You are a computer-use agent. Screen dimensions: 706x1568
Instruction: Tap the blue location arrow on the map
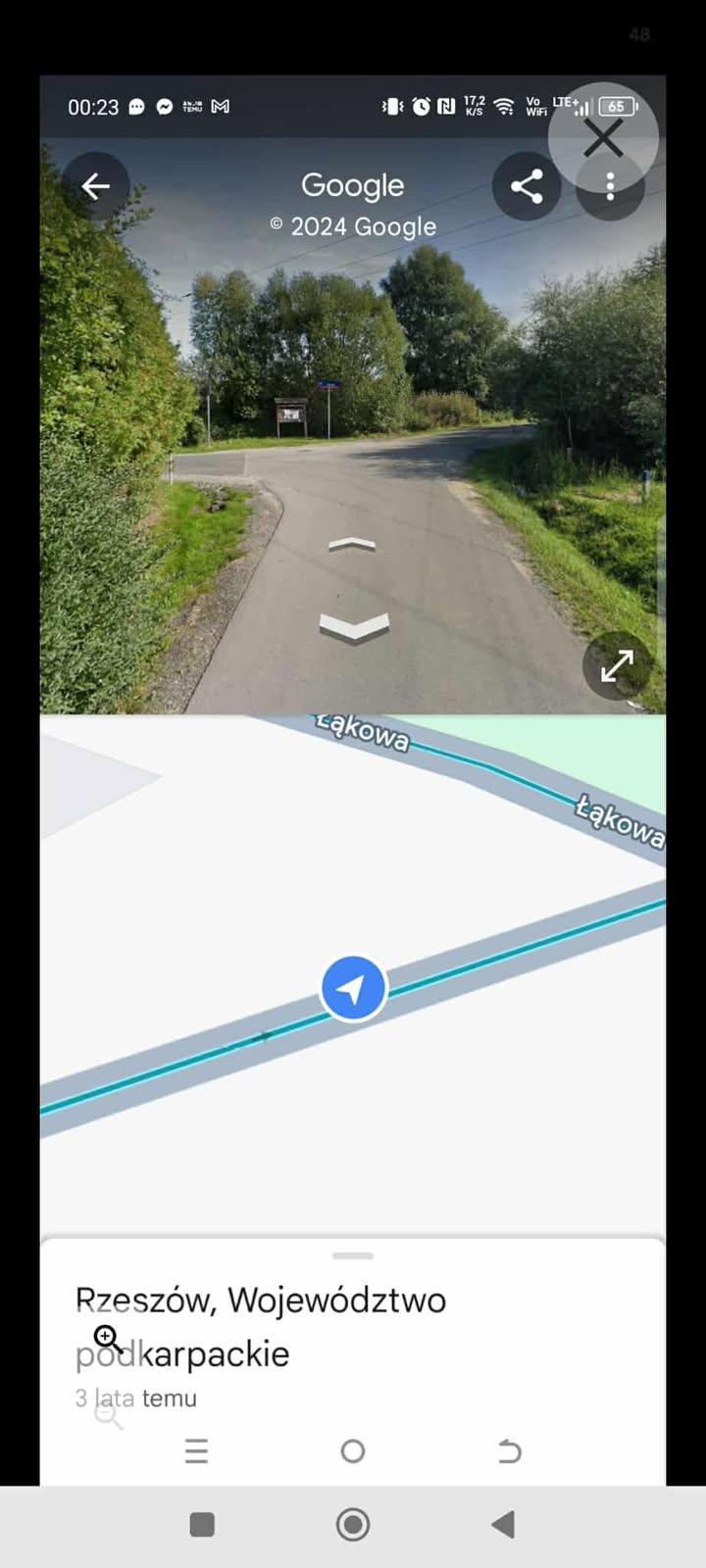click(354, 987)
